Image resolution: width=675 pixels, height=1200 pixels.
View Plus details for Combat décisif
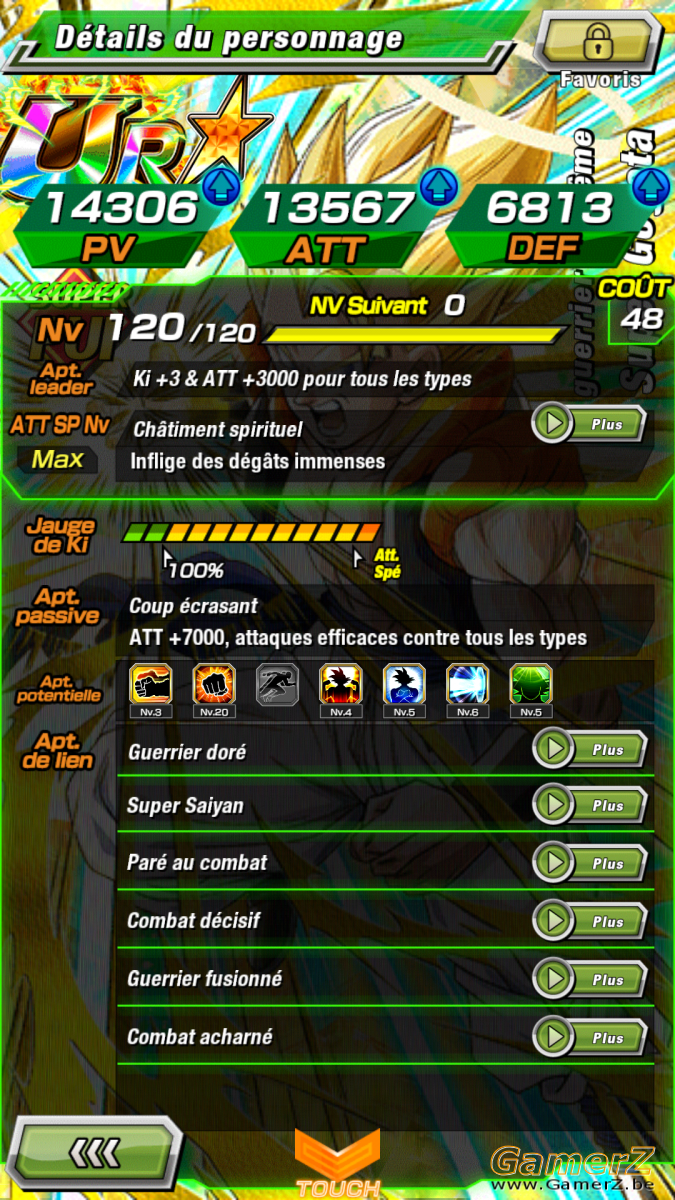pyautogui.click(x=589, y=921)
